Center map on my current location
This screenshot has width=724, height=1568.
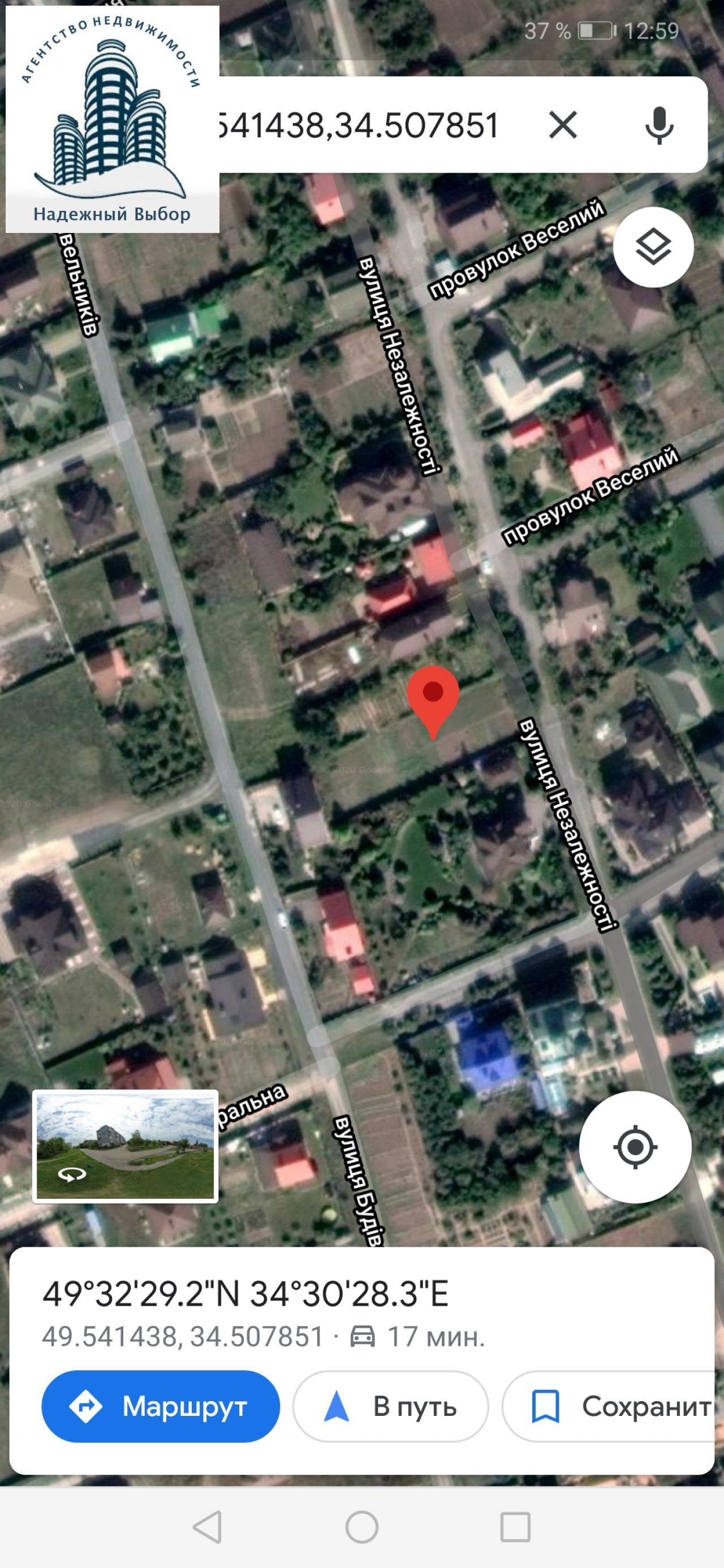click(x=635, y=1147)
